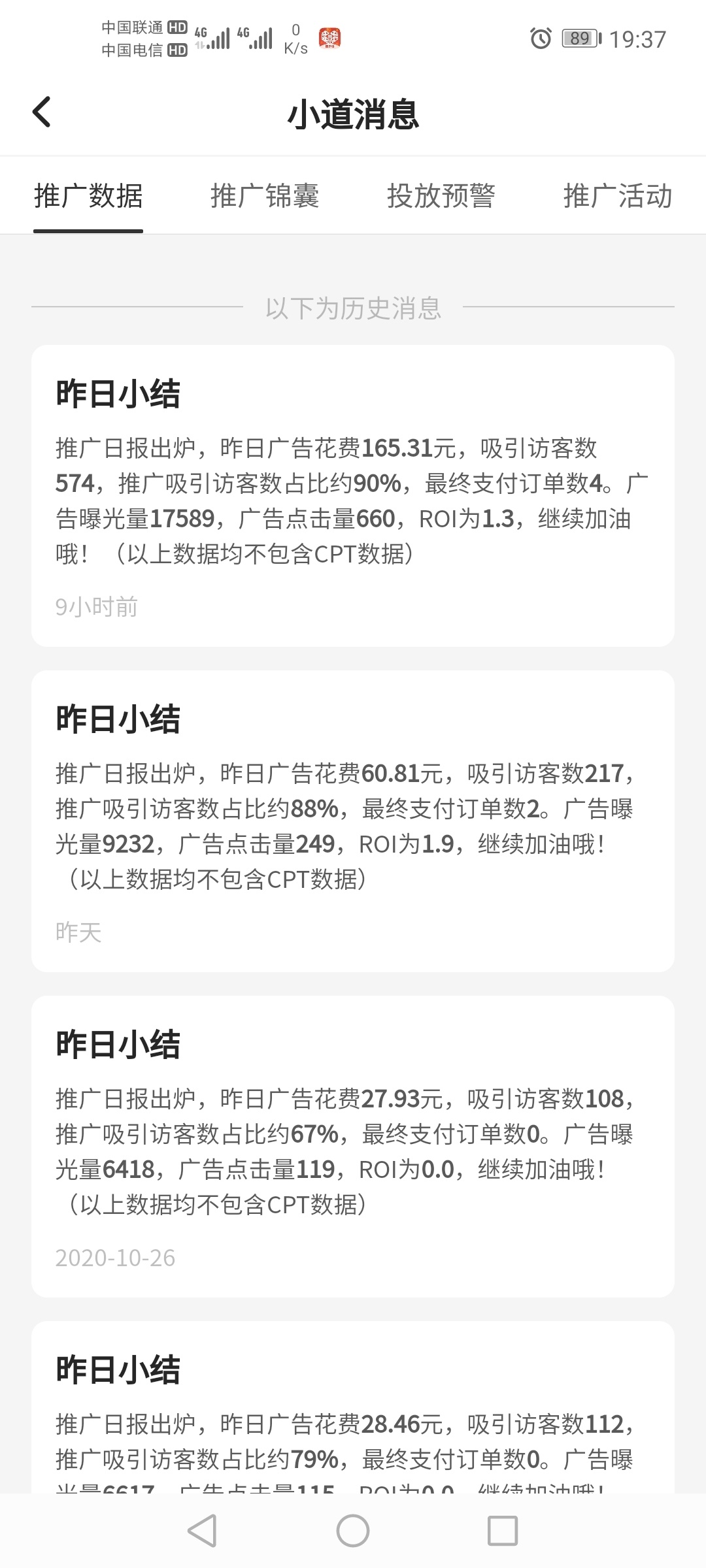
Task: Switch to the 推广活动 tab
Action: (x=618, y=195)
